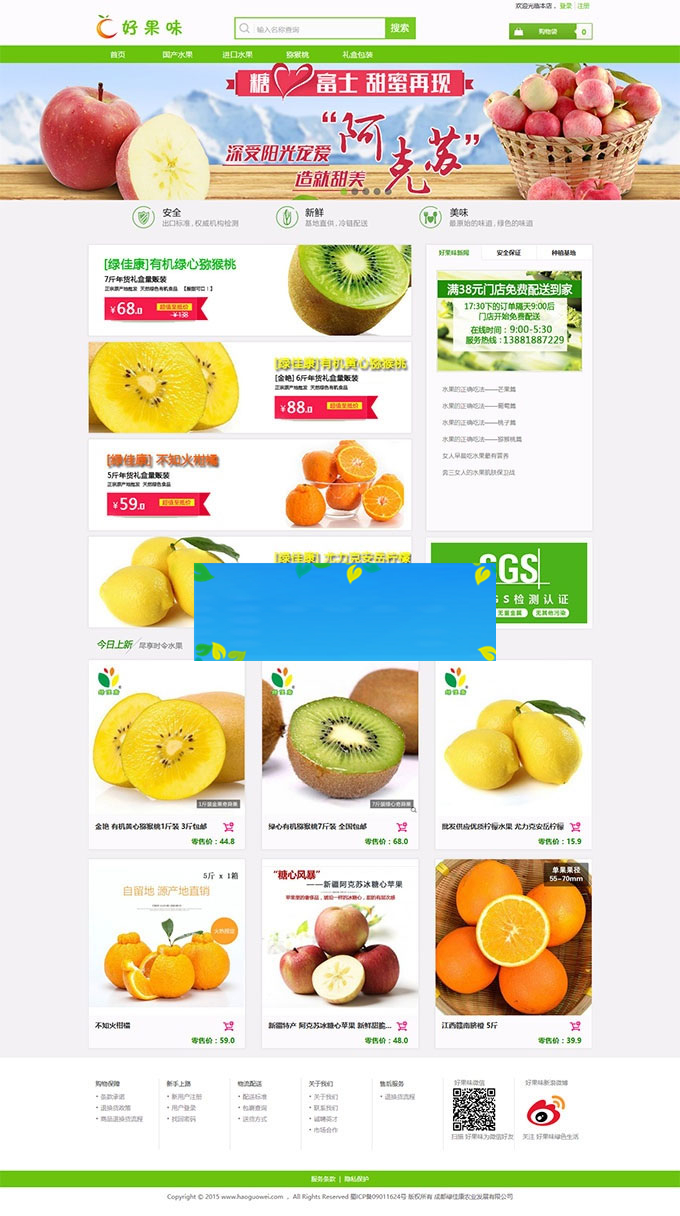Open the 进口水果 category

pos(237,55)
